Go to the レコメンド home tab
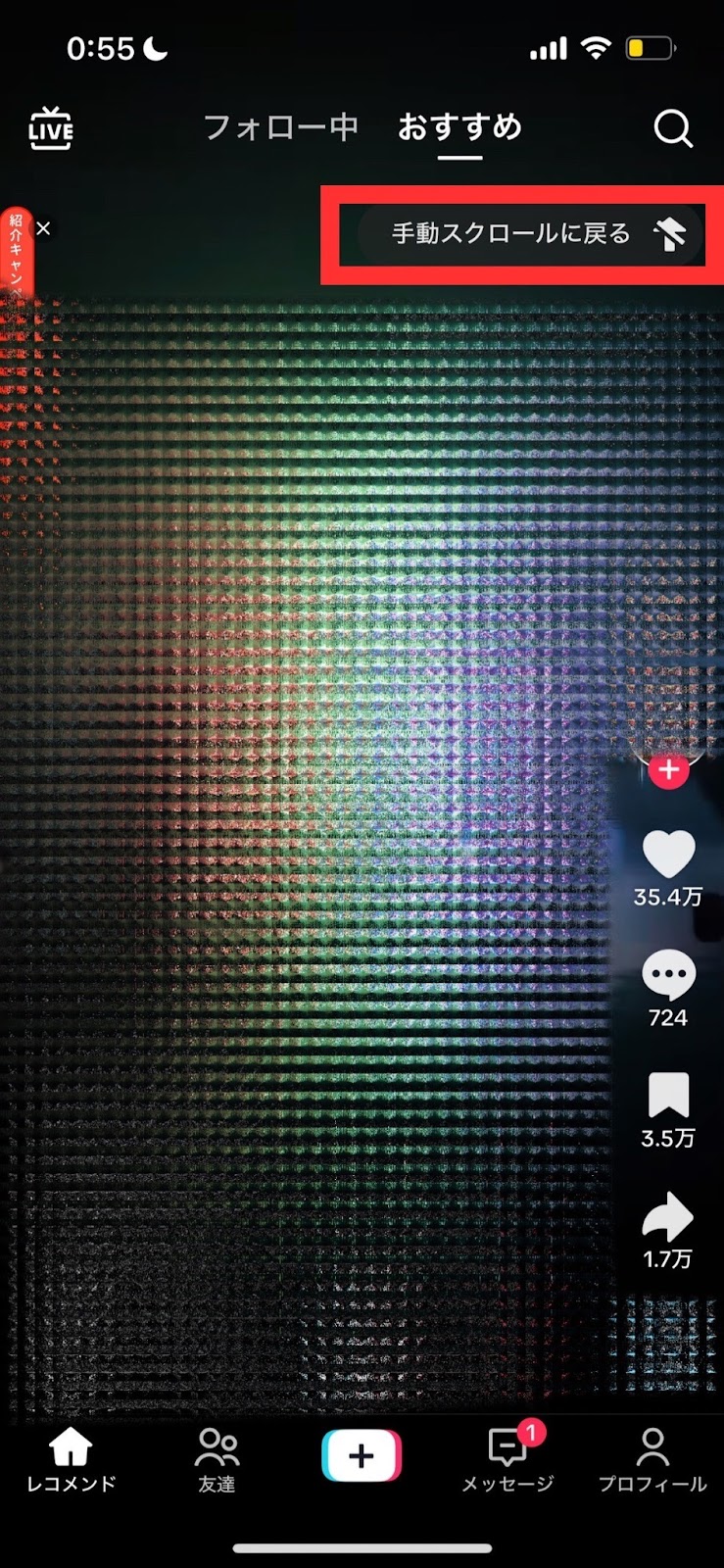 click(71, 1458)
